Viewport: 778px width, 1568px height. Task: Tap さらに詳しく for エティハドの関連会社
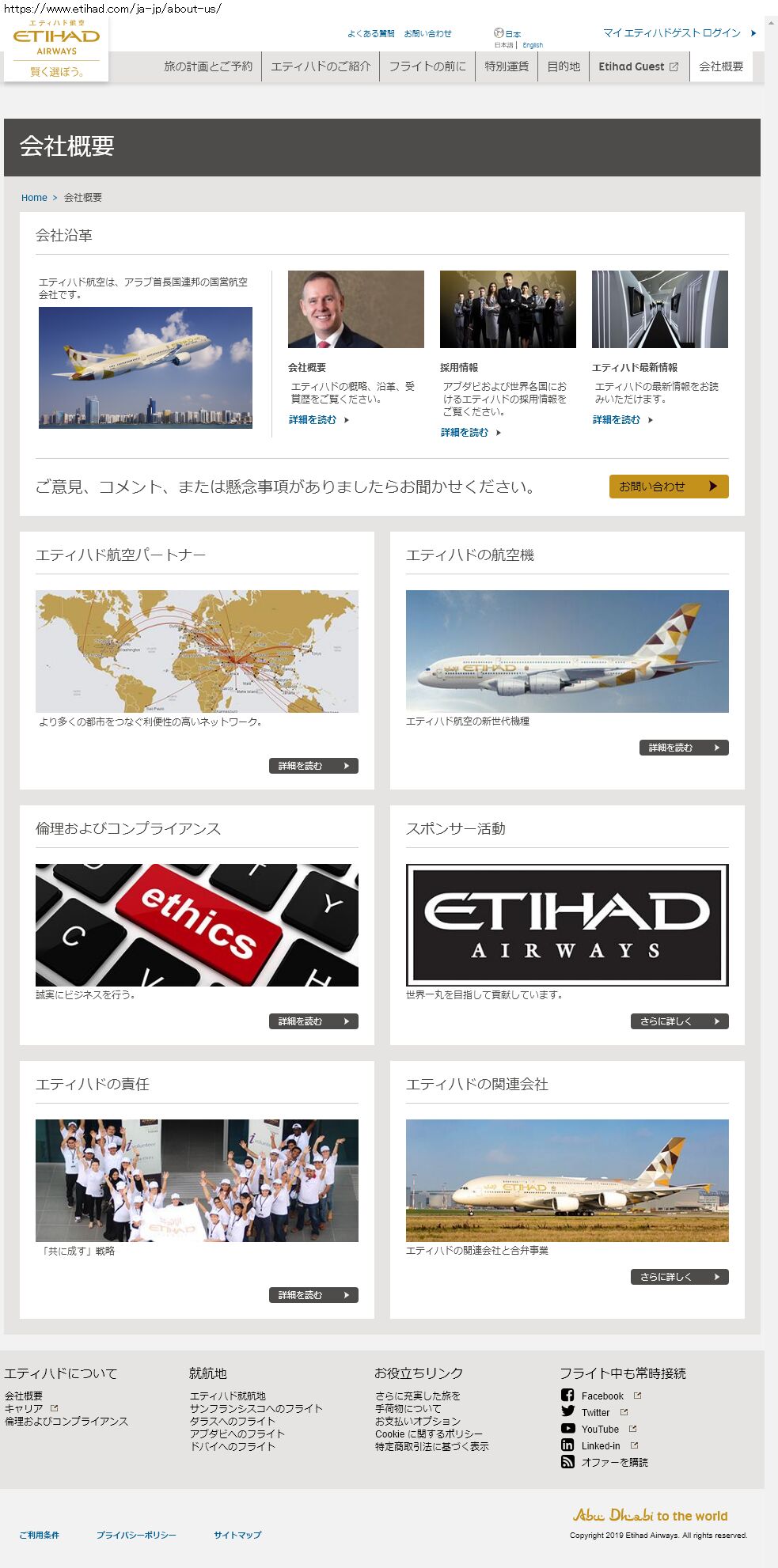tap(679, 1277)
